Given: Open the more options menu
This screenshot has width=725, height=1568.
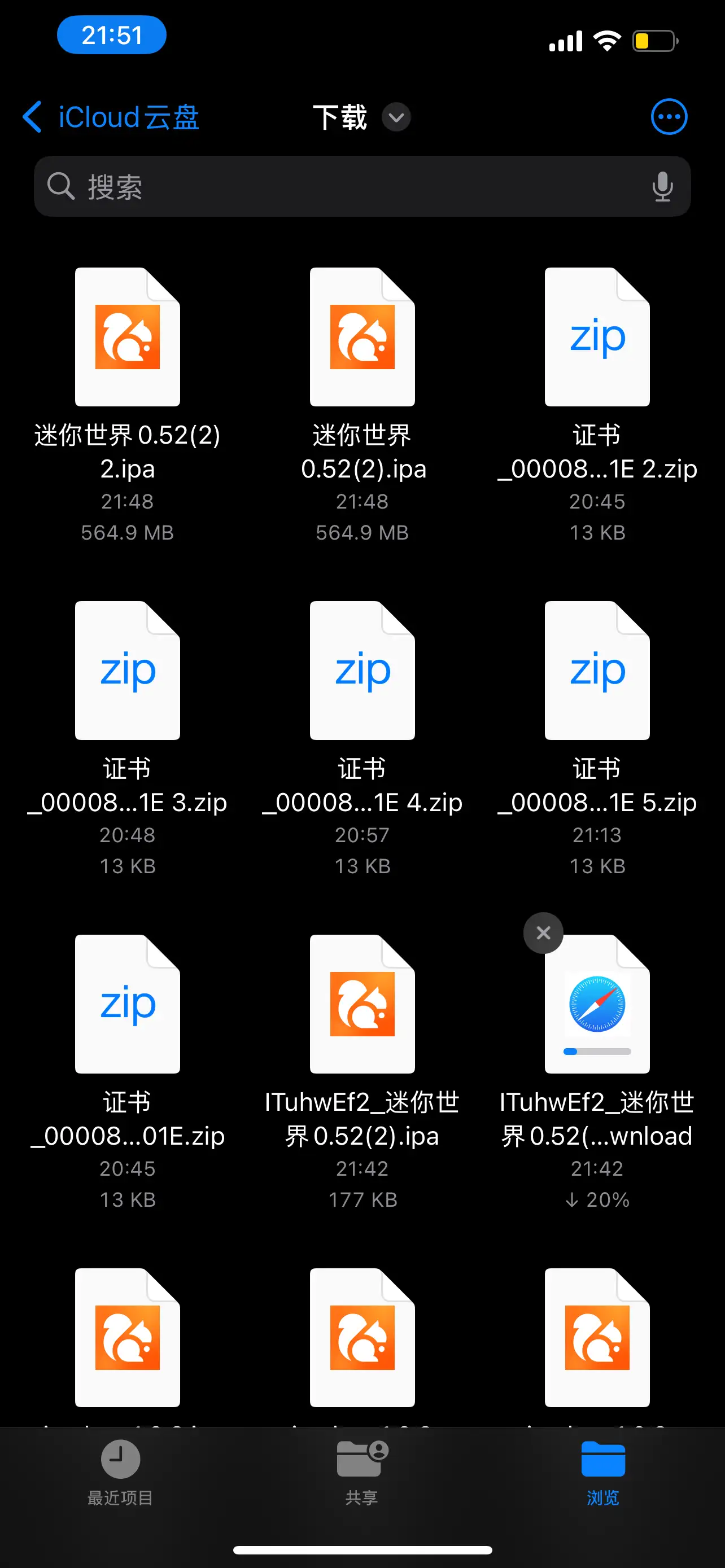Looking at the screenshot, I should coord(669,117).
